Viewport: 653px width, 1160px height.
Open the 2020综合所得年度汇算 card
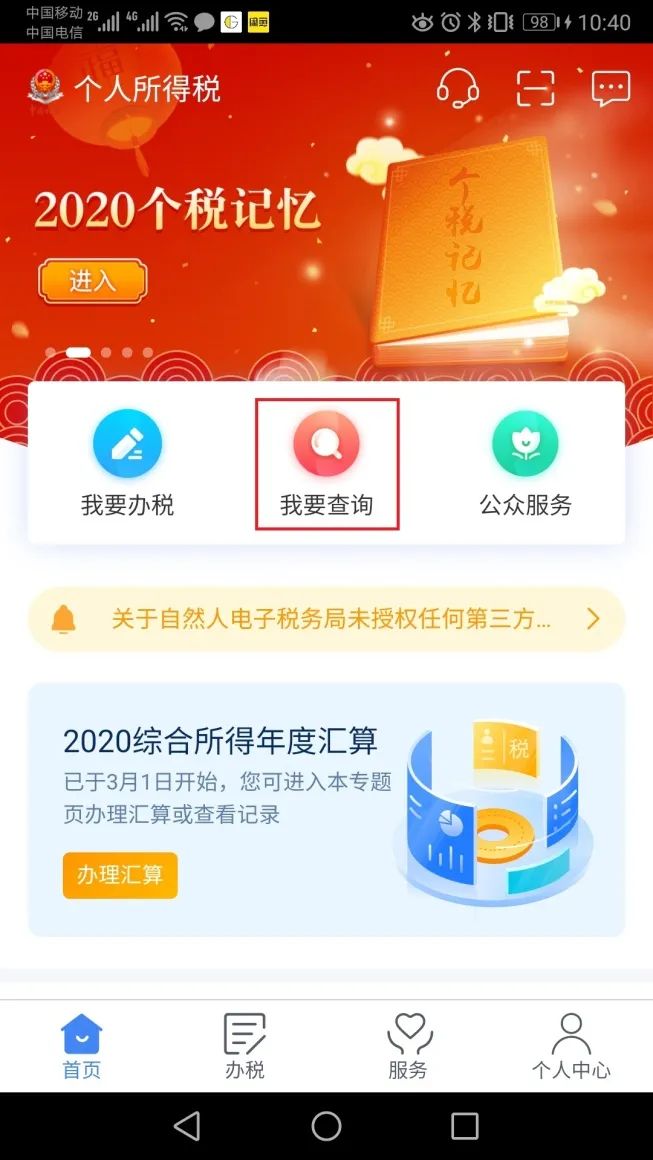(x=327, y=810)
